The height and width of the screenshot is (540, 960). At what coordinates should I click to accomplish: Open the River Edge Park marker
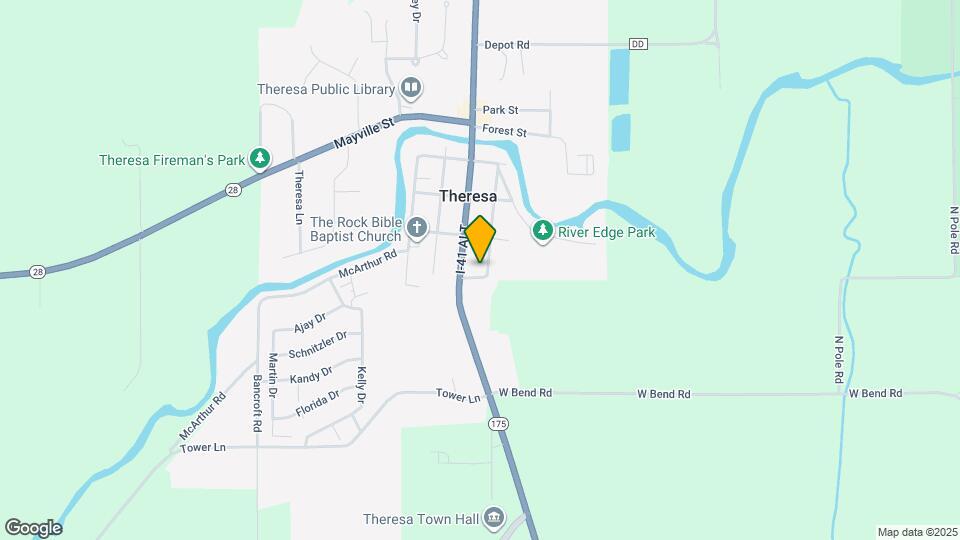pos(543,232)
